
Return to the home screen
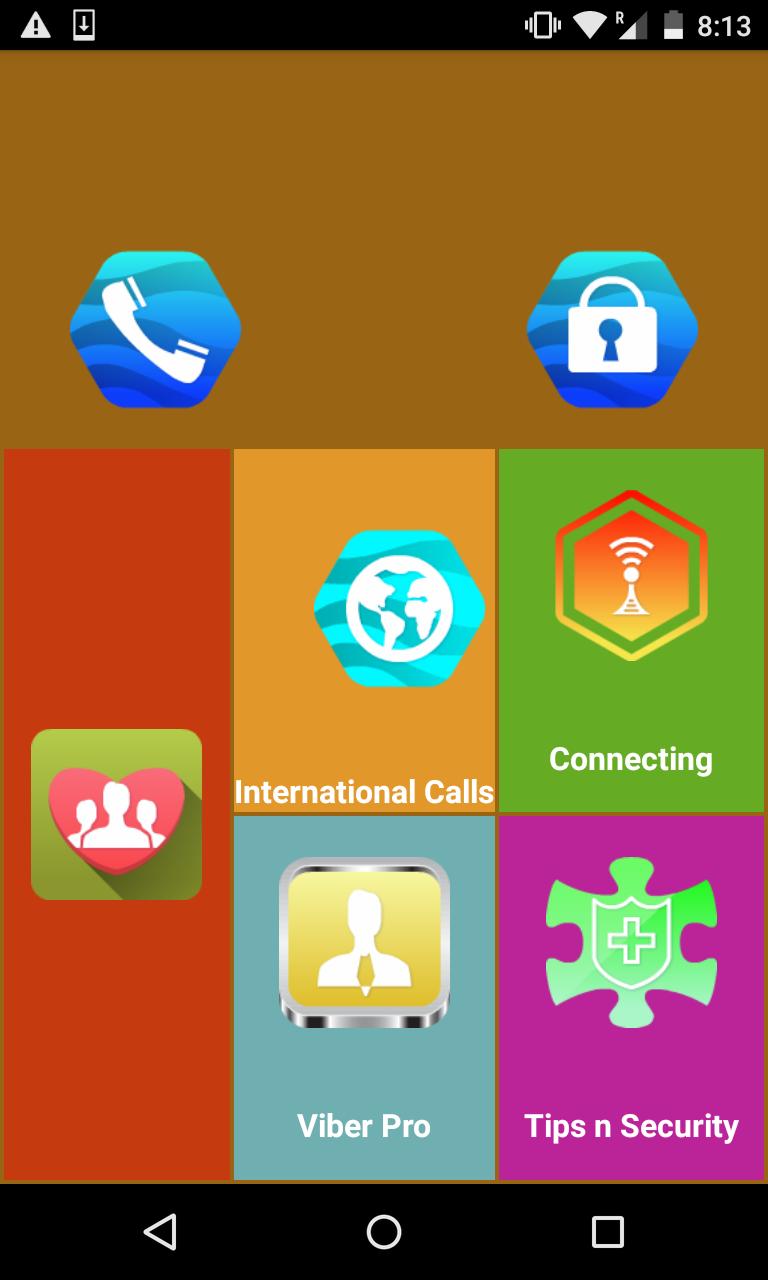pyautogui.click(x=384, y=1232)
